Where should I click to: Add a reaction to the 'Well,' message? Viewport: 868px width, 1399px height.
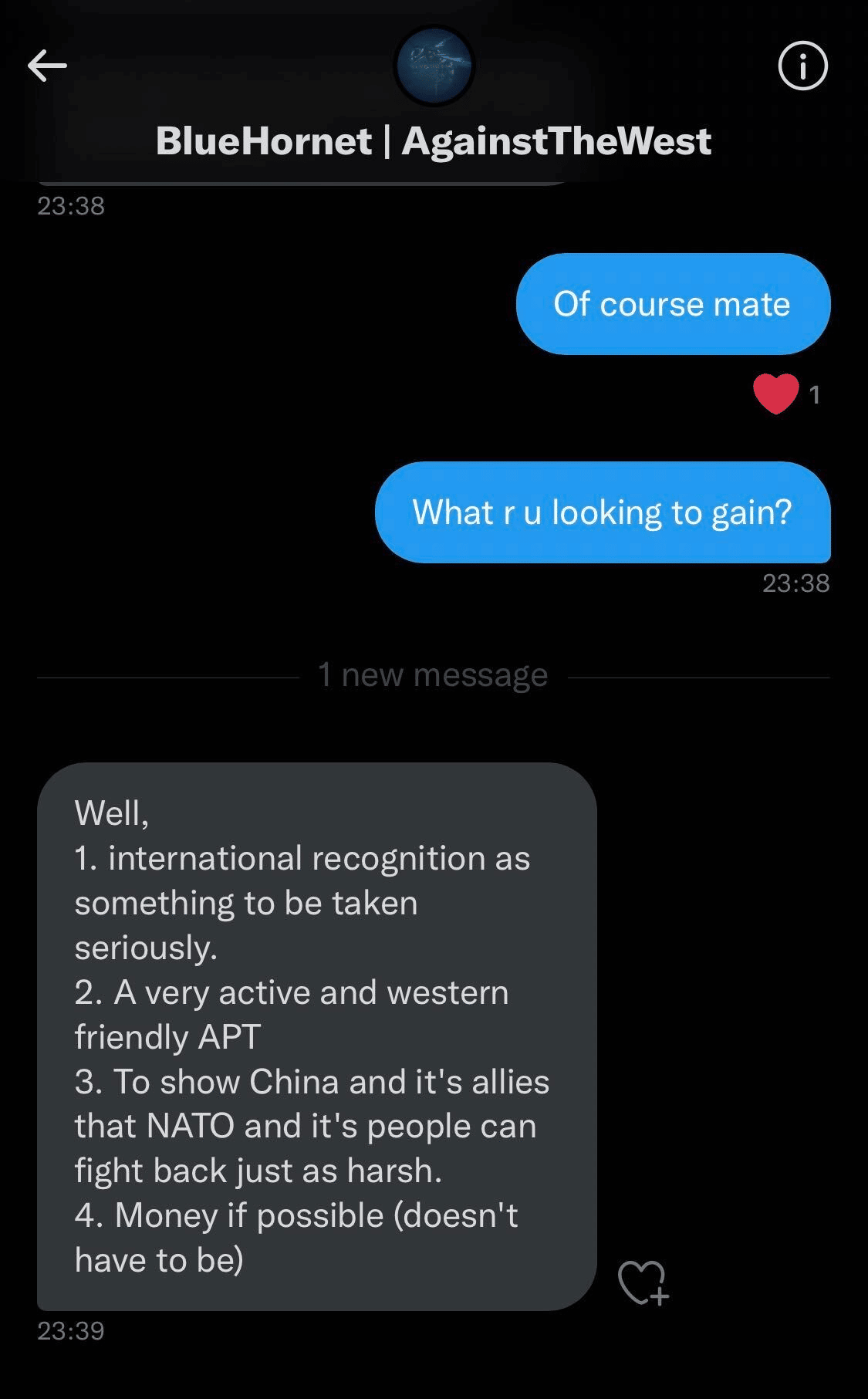click(643, 1282)
